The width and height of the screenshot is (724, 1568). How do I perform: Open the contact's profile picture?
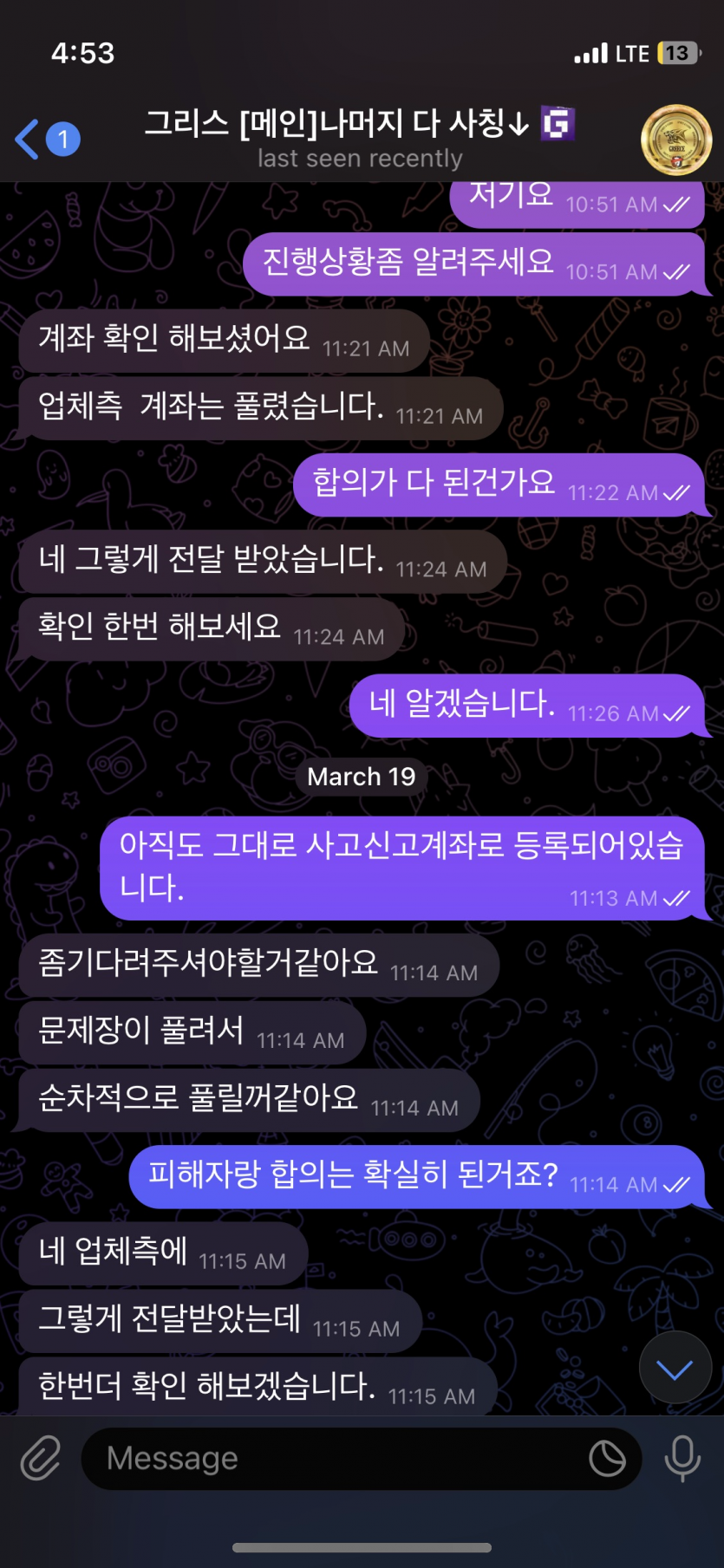675,140
